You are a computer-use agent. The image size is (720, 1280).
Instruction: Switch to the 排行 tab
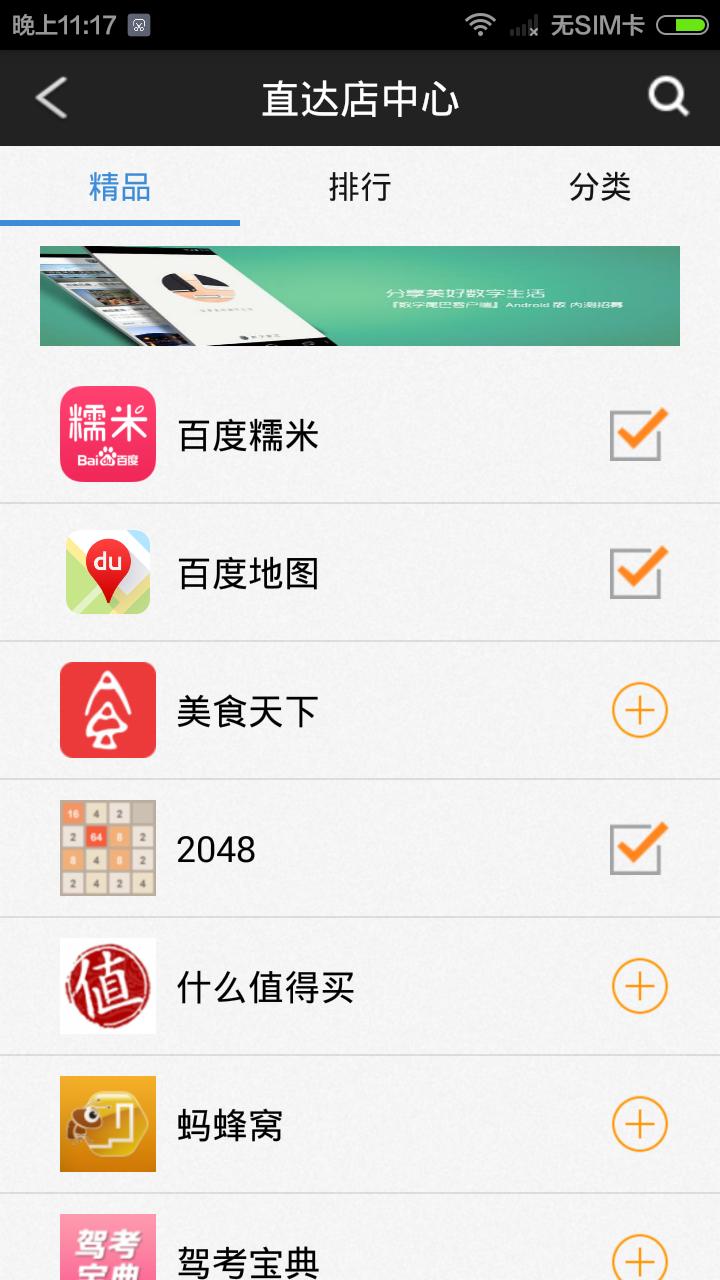[x=360, y=187]
